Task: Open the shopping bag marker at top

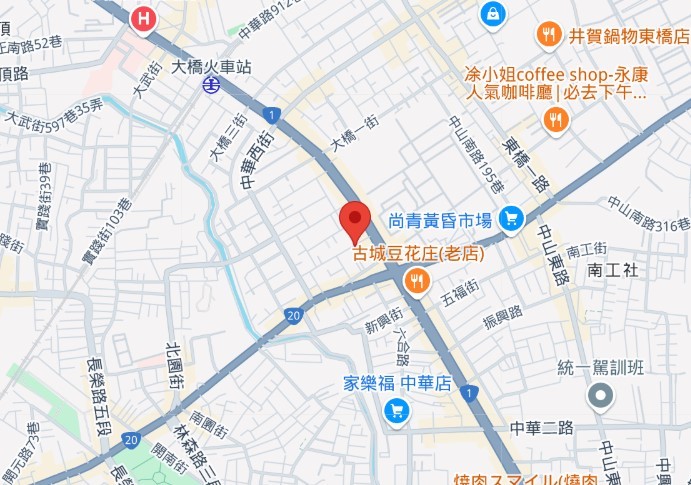Action: (x=494, y=14)
